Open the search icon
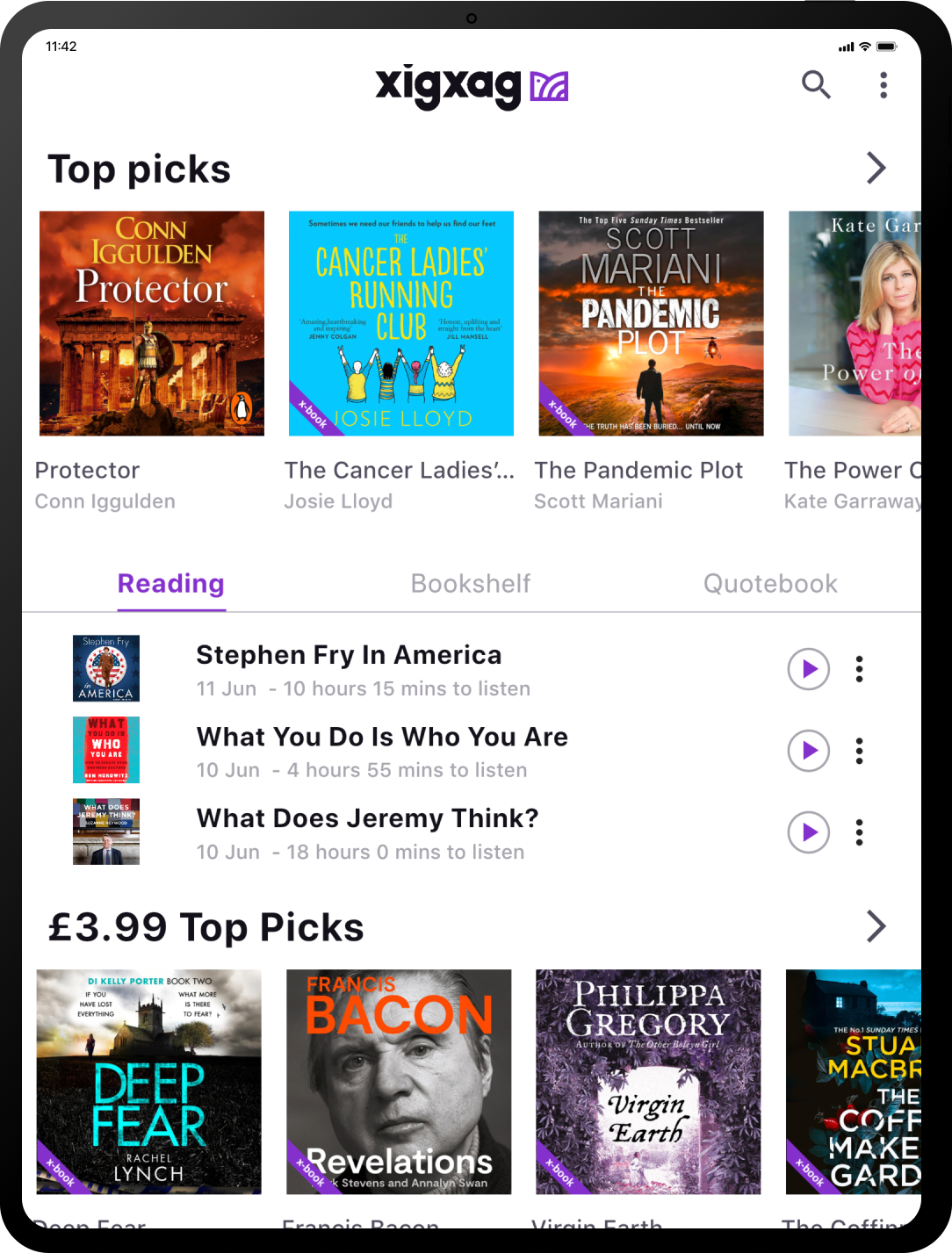This screenshot has width=952, height=1253. [x=816, y=85]
